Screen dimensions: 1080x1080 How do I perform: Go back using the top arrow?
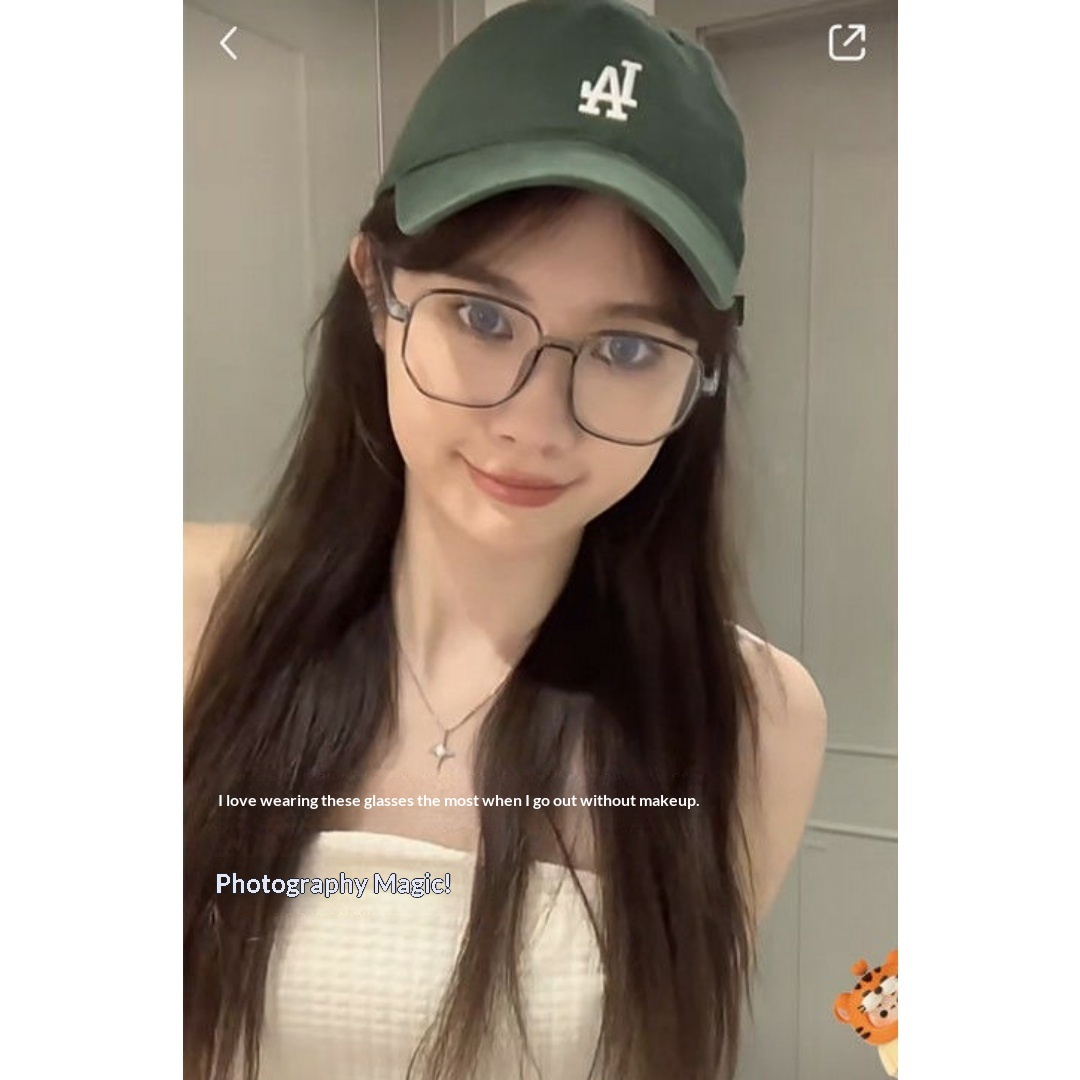tap(228, 43)
